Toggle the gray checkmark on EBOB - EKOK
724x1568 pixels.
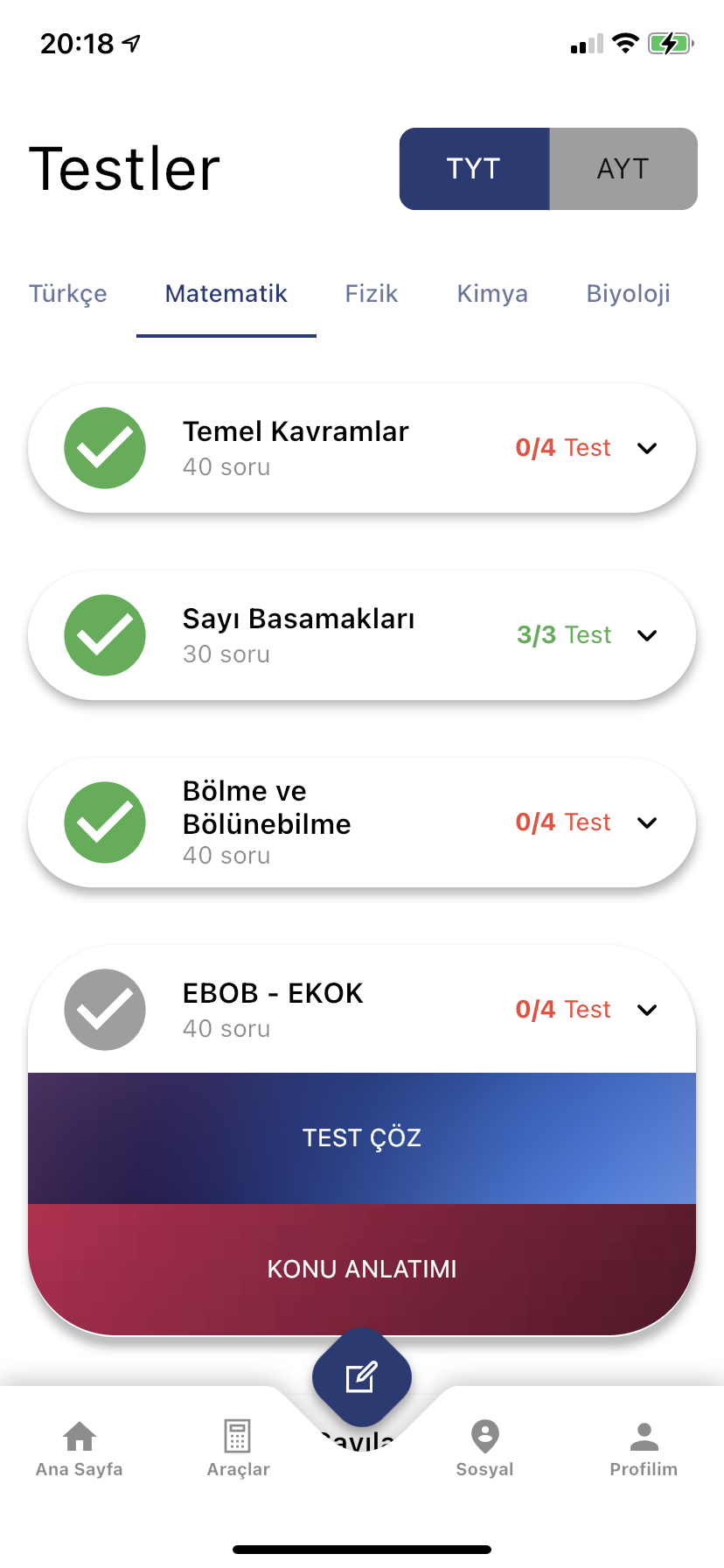point(105,1010)
